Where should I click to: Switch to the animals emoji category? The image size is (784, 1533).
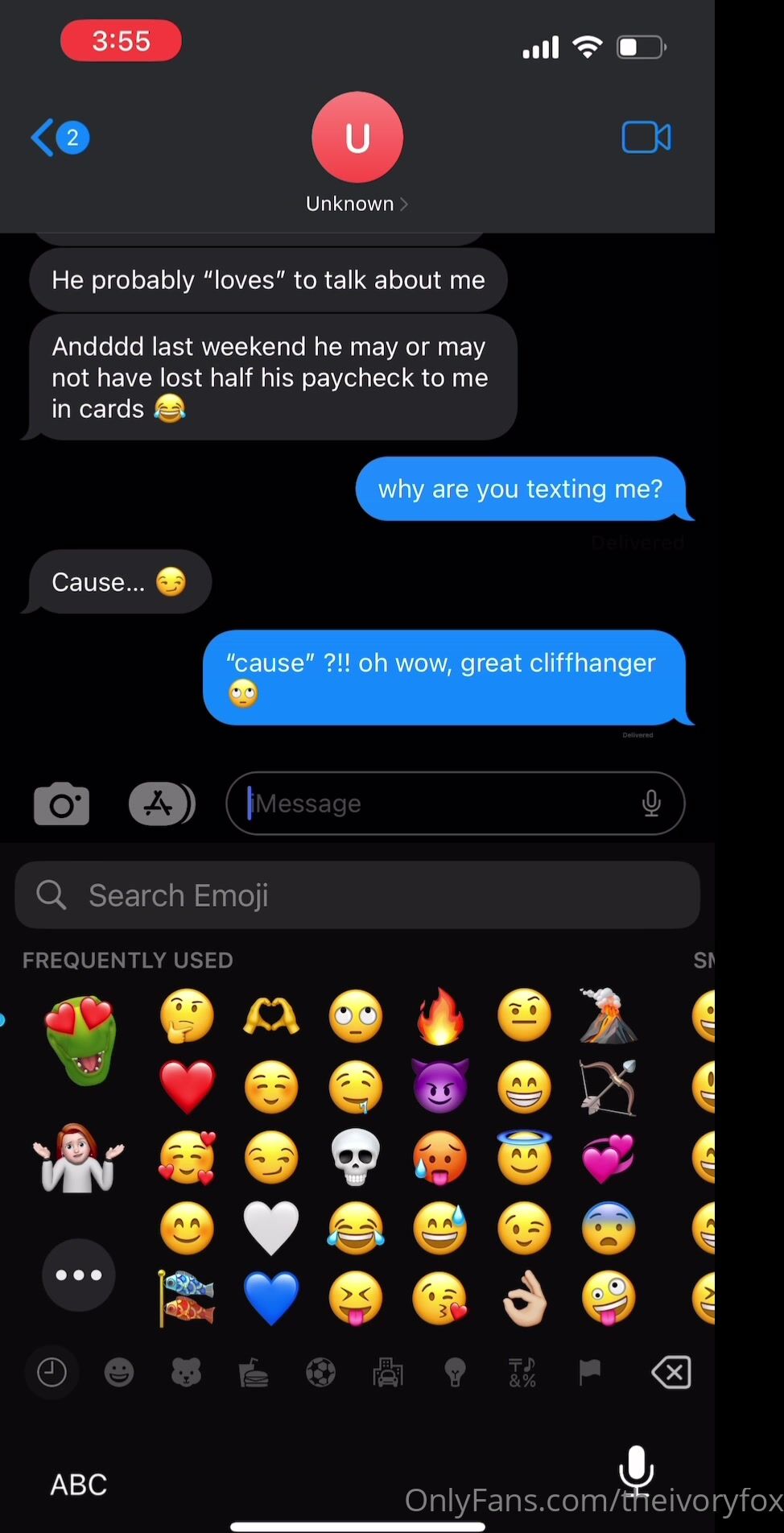[x=186, y=1372]
